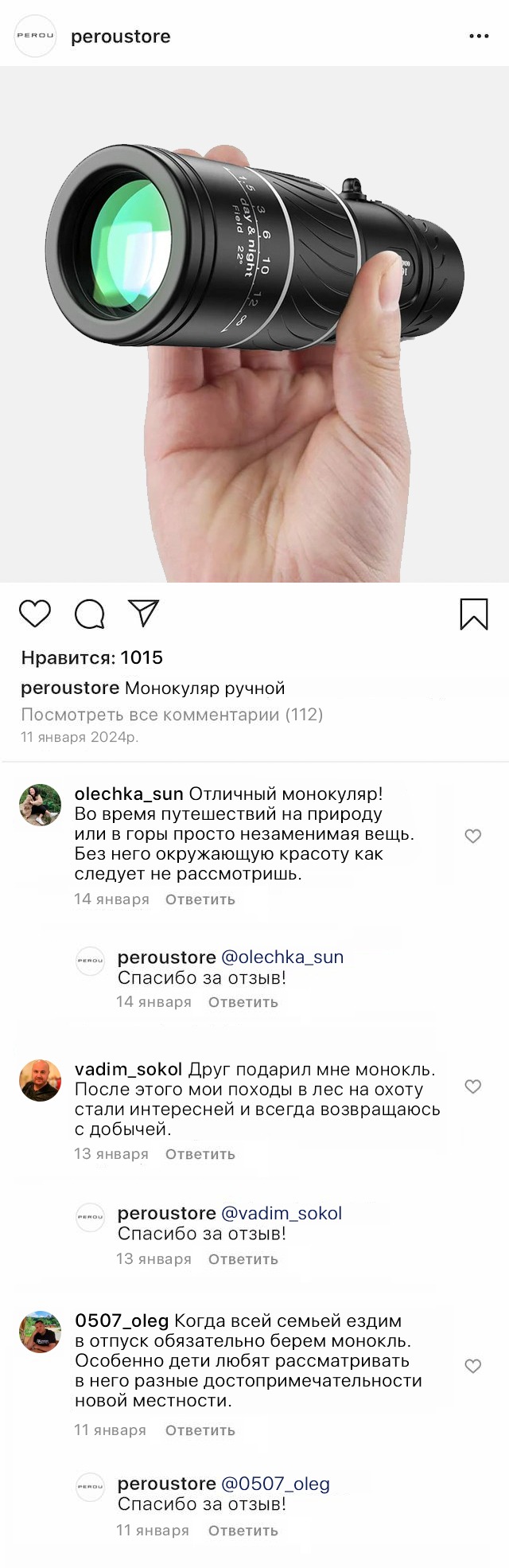This screenshot has width=509, height=1568.
Task: Reply to 0507_oleg's comment
Action: (x=200, y=1430)
